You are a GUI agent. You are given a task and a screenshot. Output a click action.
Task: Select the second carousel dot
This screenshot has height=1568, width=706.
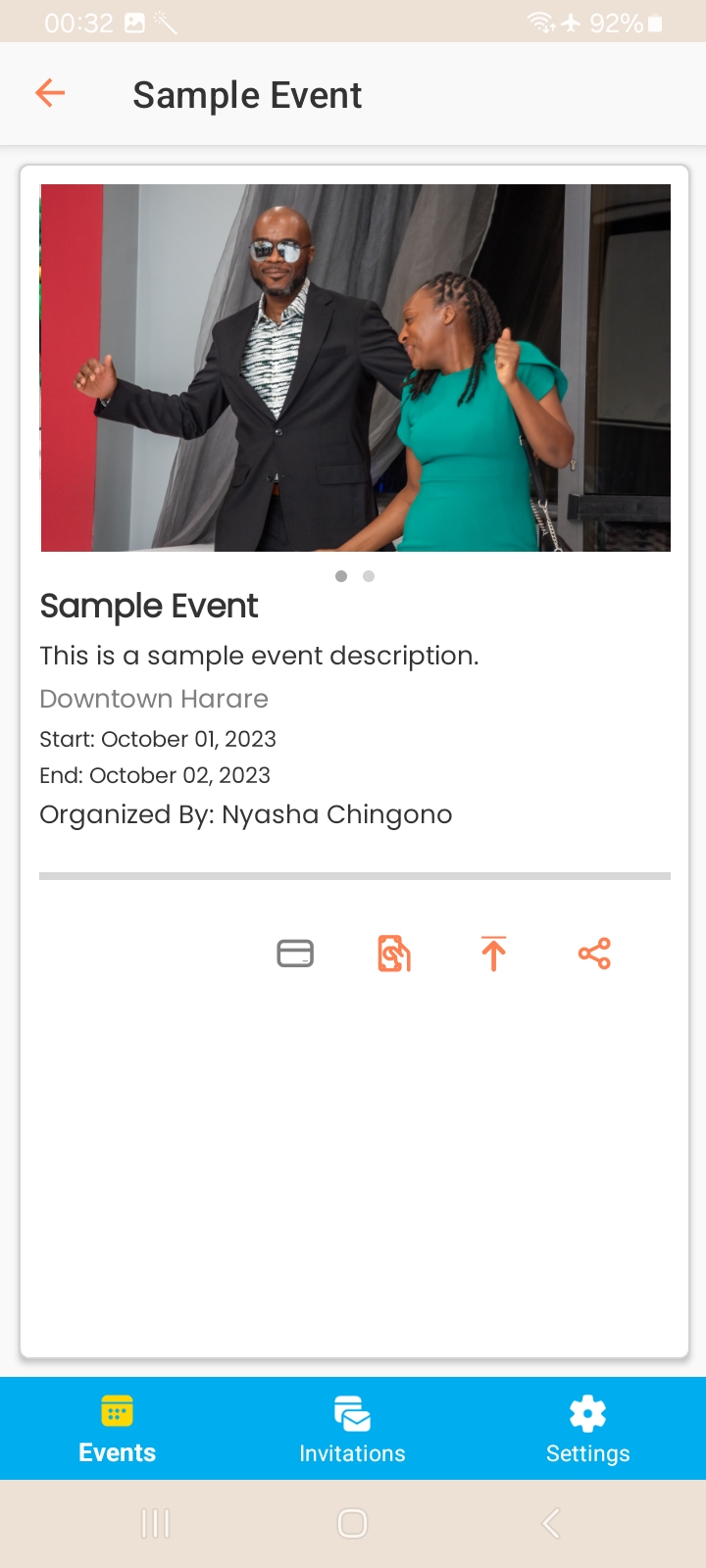(368, 576)
